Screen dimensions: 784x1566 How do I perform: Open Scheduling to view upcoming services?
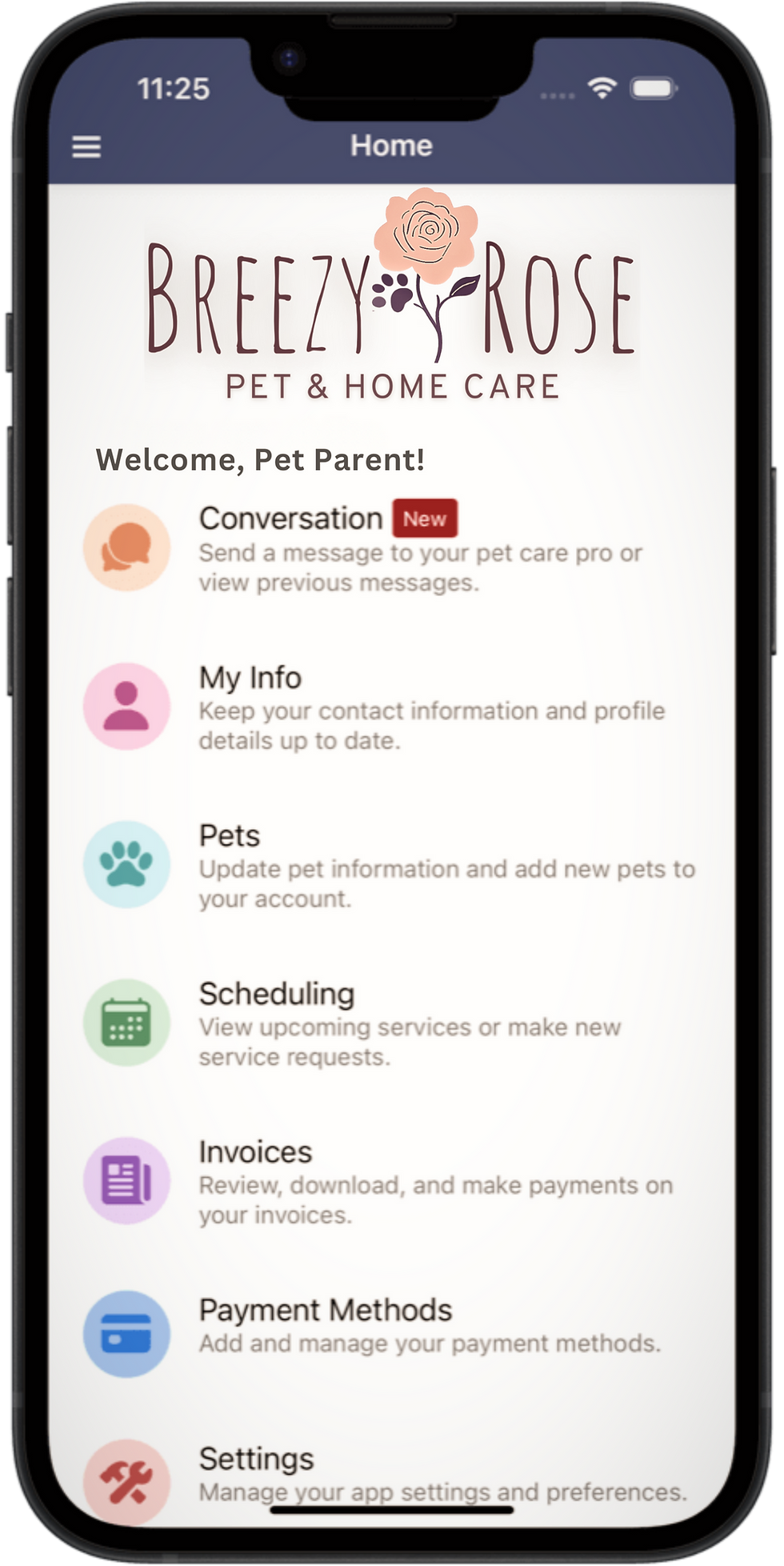coord(276,995)
